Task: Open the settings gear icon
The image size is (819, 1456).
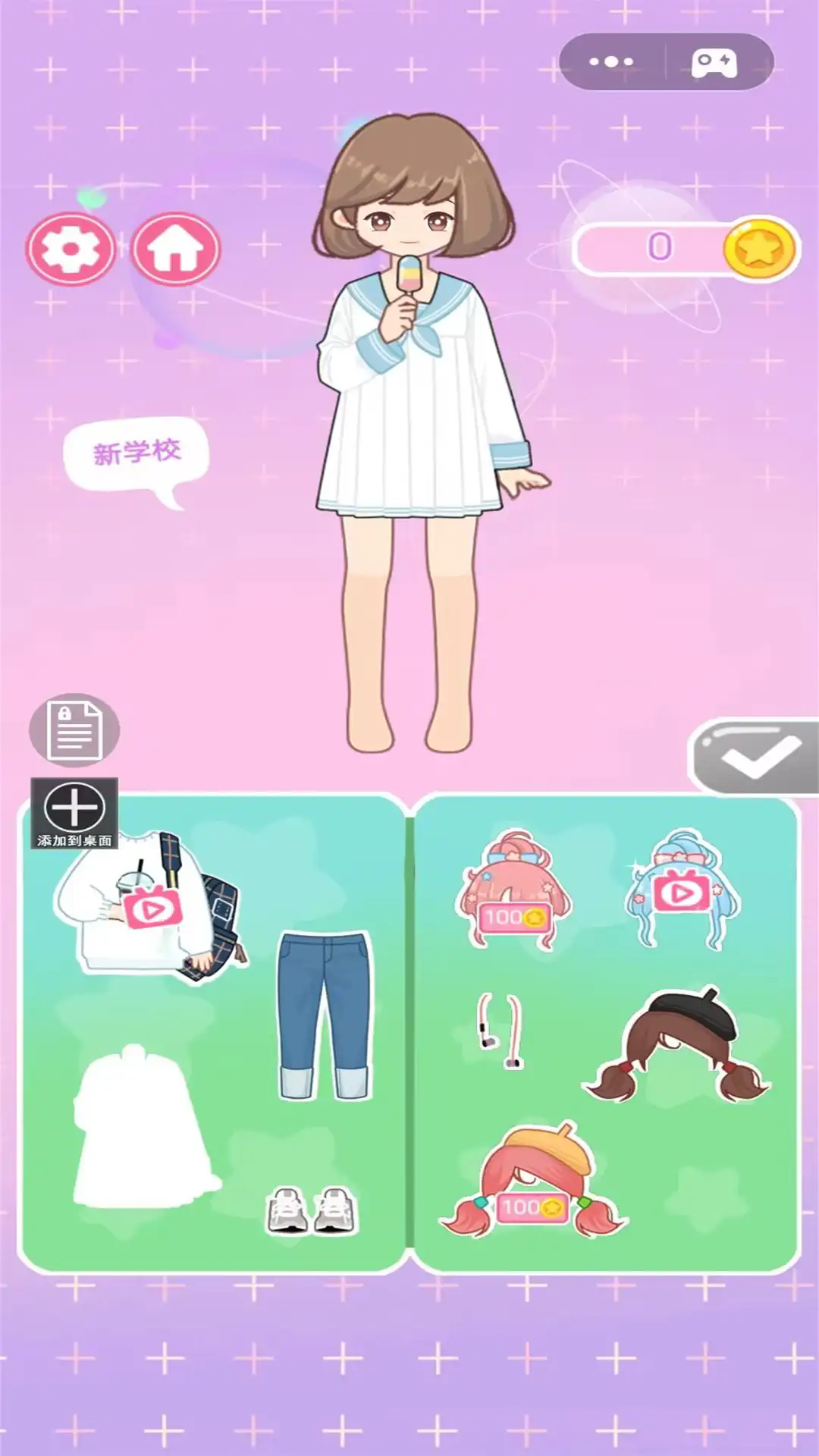Action: click(x=70, y=249)
